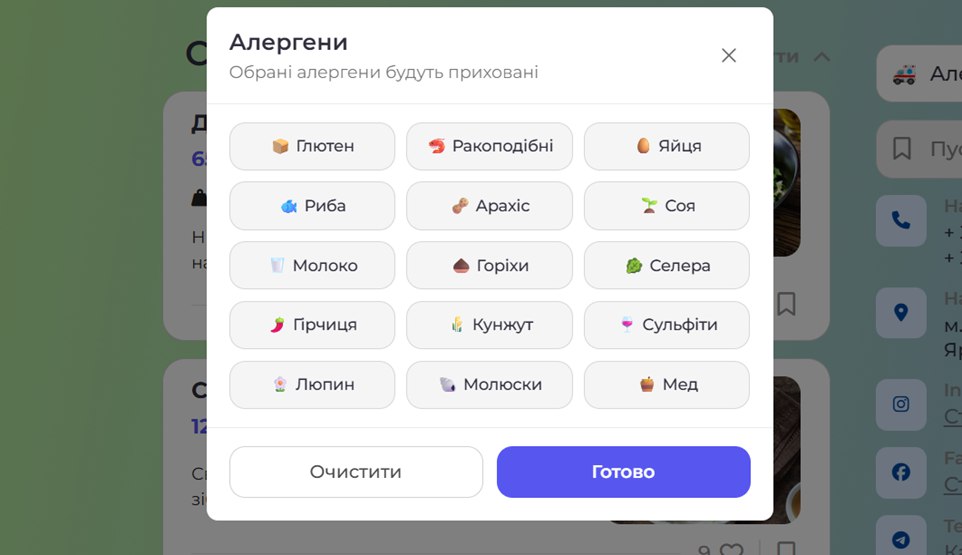Image resolution: width=962 pixels, height=555 pixels.
Task: Close the Алергени dialog
Action: (728, 56)
